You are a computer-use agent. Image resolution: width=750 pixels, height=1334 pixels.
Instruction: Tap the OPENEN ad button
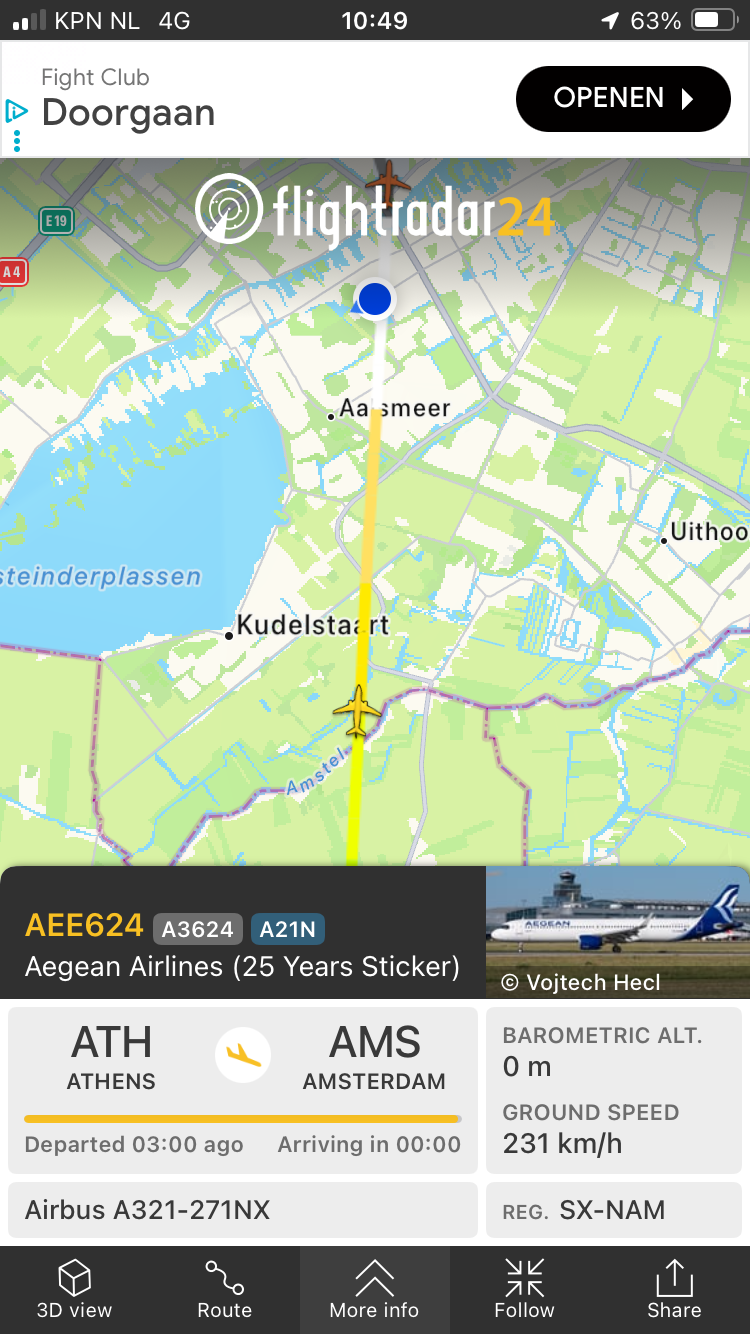pos(623,98)
